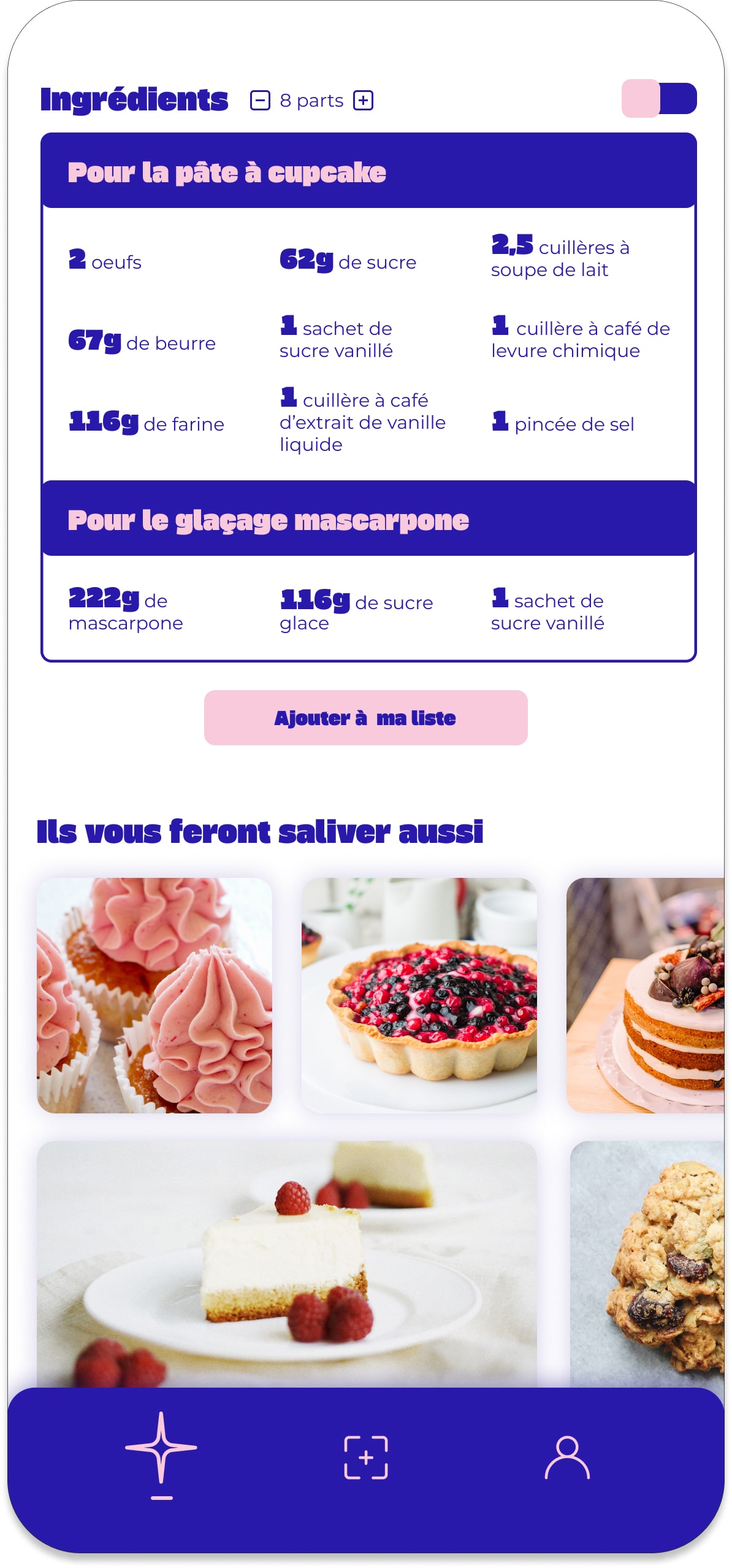732x1568 pixels.
Task: Open the oatmeal raisin cookie recipe
Action: point(647,1262)
